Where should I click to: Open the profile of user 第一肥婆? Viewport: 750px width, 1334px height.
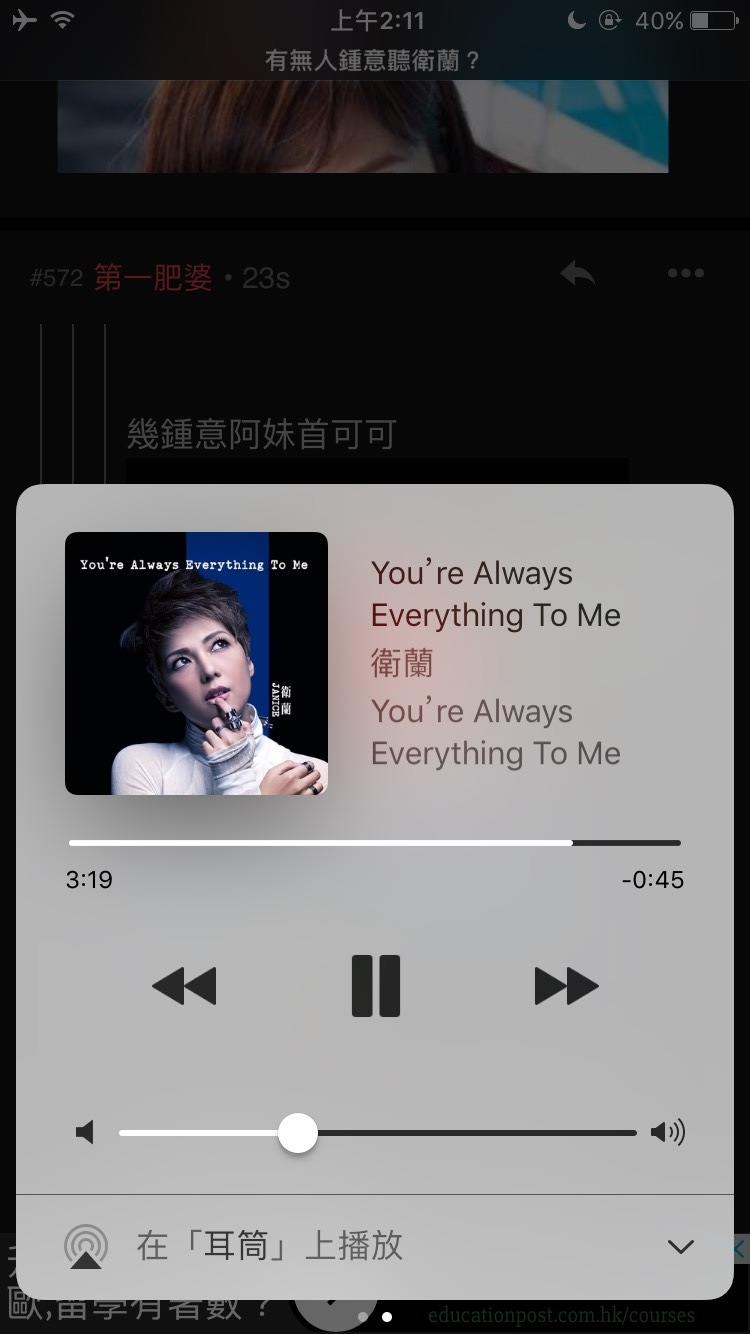[x=153, y=277]
